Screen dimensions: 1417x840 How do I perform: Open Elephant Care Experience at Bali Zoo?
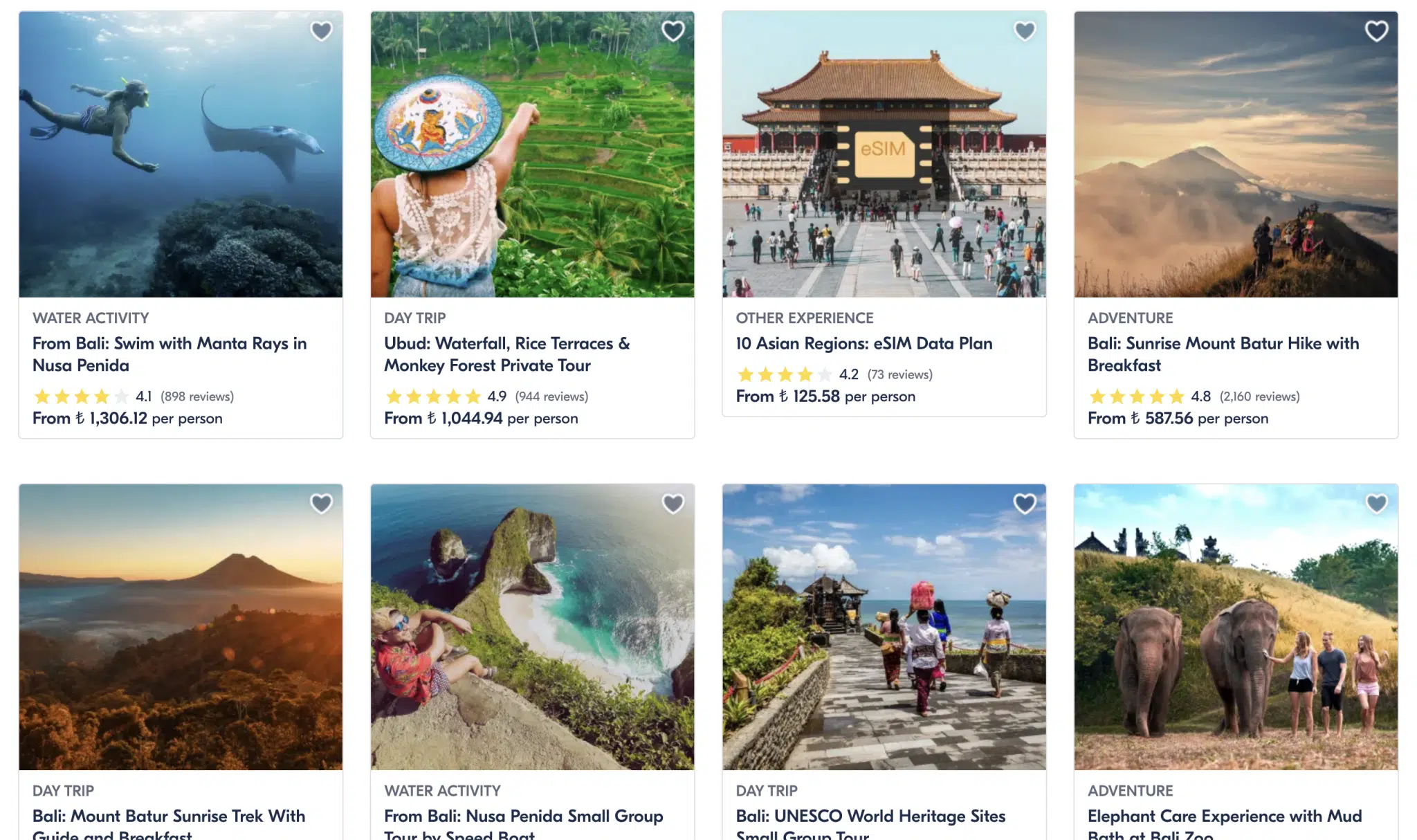1224,817
